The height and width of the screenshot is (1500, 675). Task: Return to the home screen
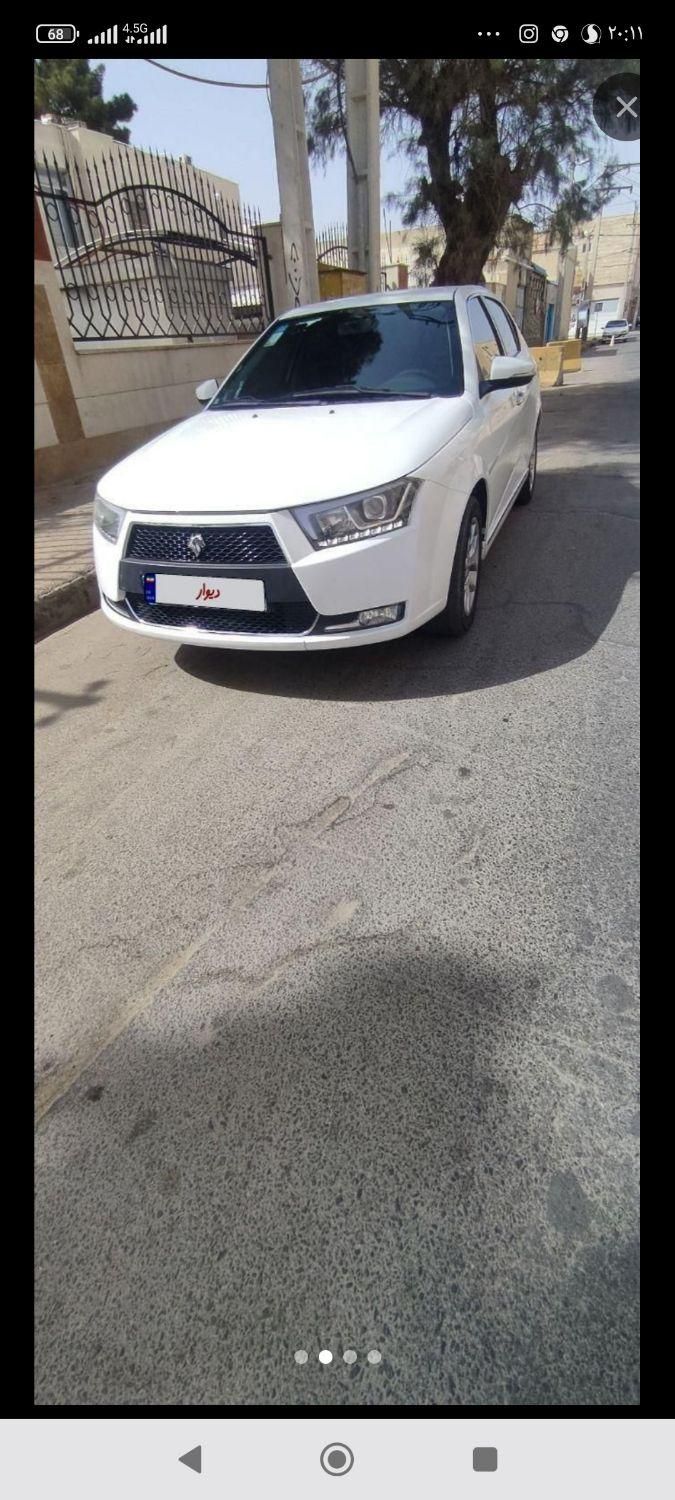click(337, 1459)
